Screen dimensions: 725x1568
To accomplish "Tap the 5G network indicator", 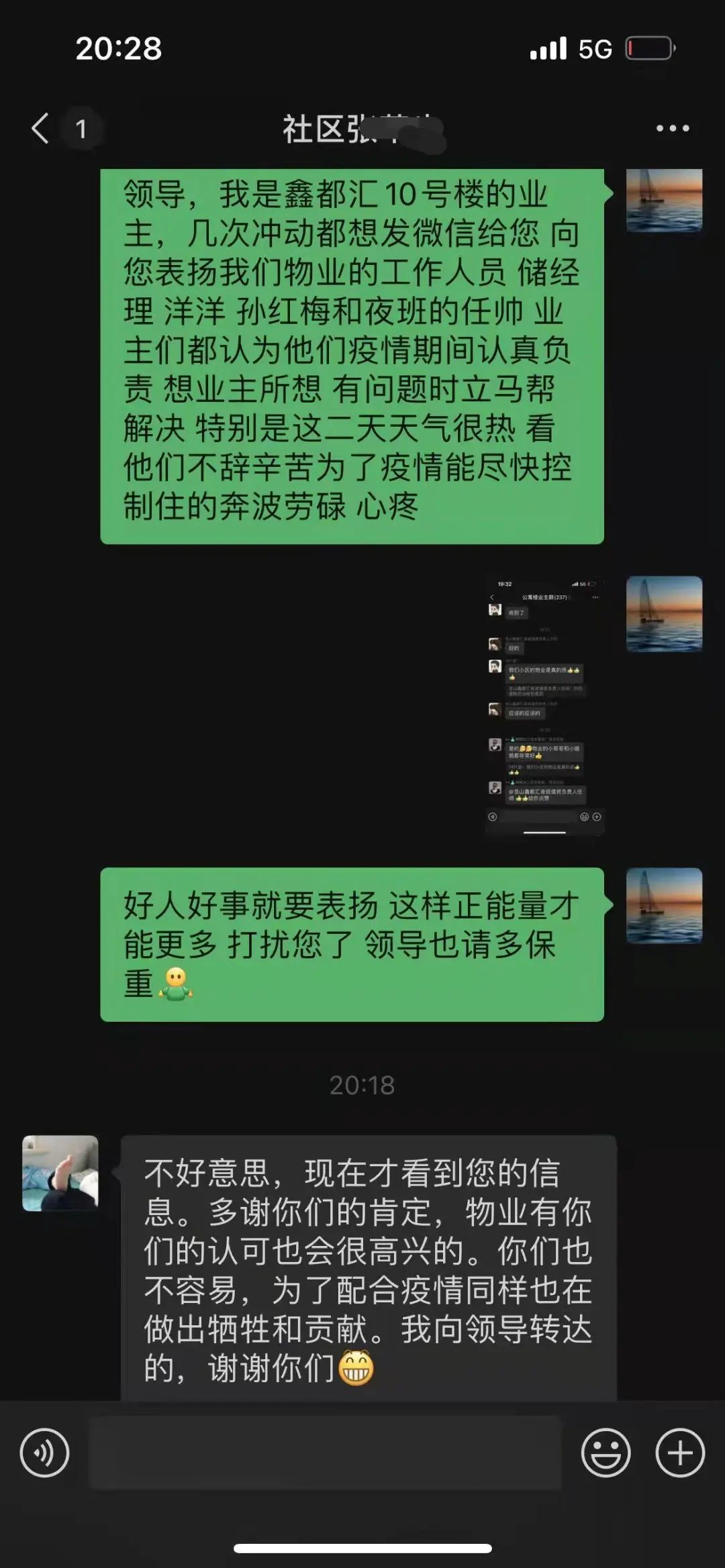I will tap(596, 48).
